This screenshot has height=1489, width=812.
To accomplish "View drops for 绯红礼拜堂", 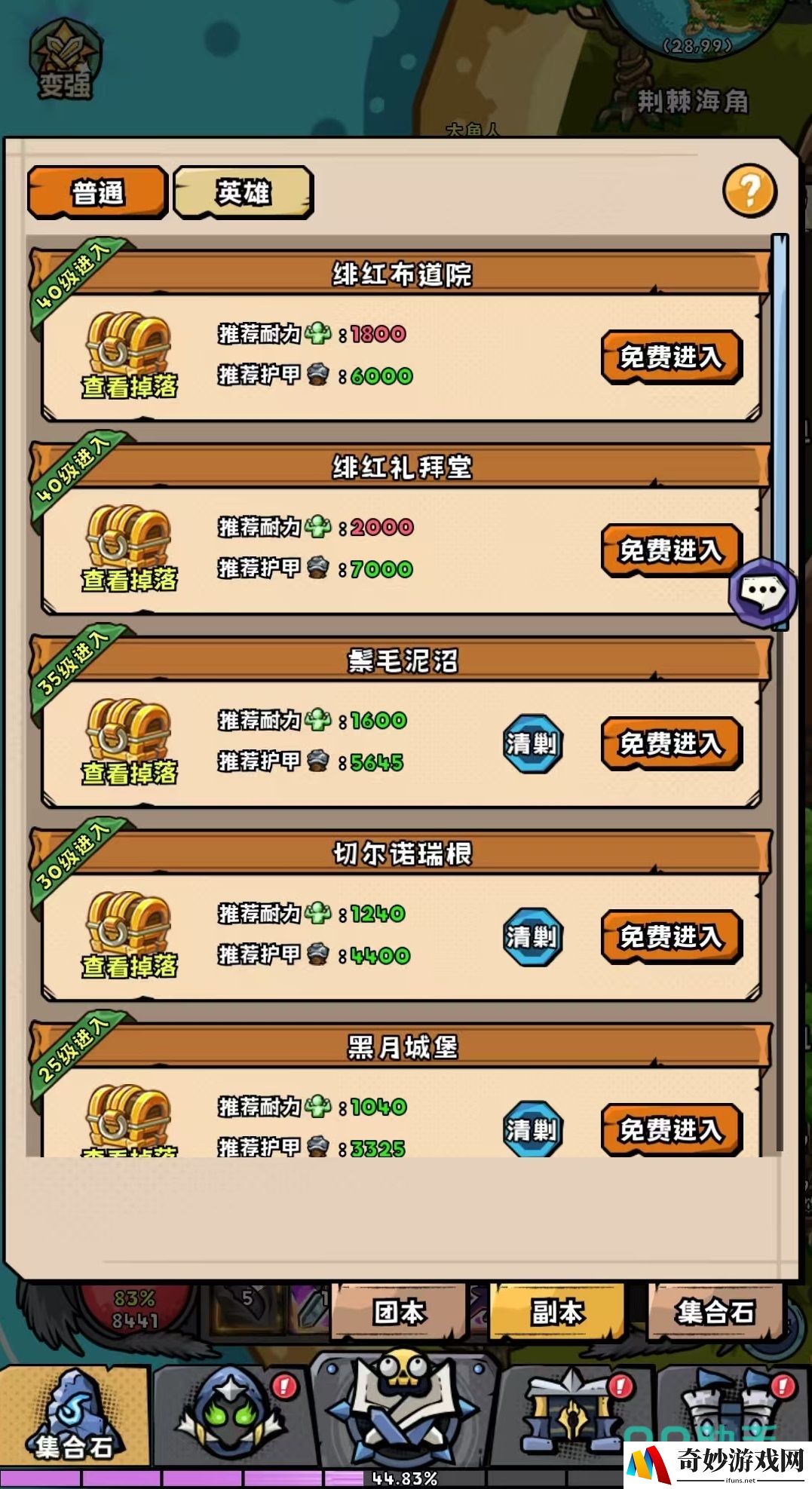I will (x=129, y=548).
